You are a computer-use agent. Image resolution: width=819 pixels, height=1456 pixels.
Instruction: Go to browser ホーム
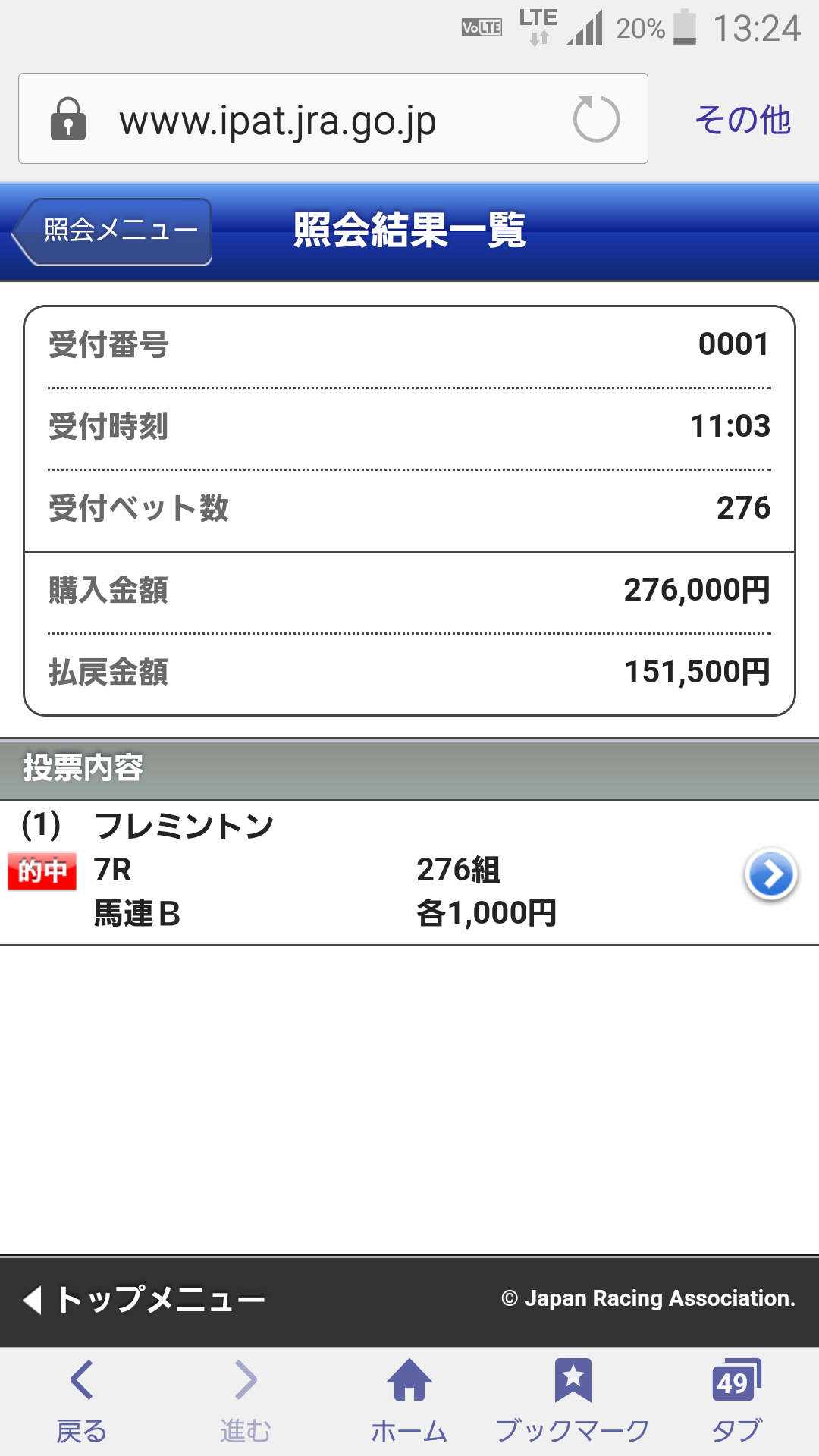click(x=409, y=1399)
